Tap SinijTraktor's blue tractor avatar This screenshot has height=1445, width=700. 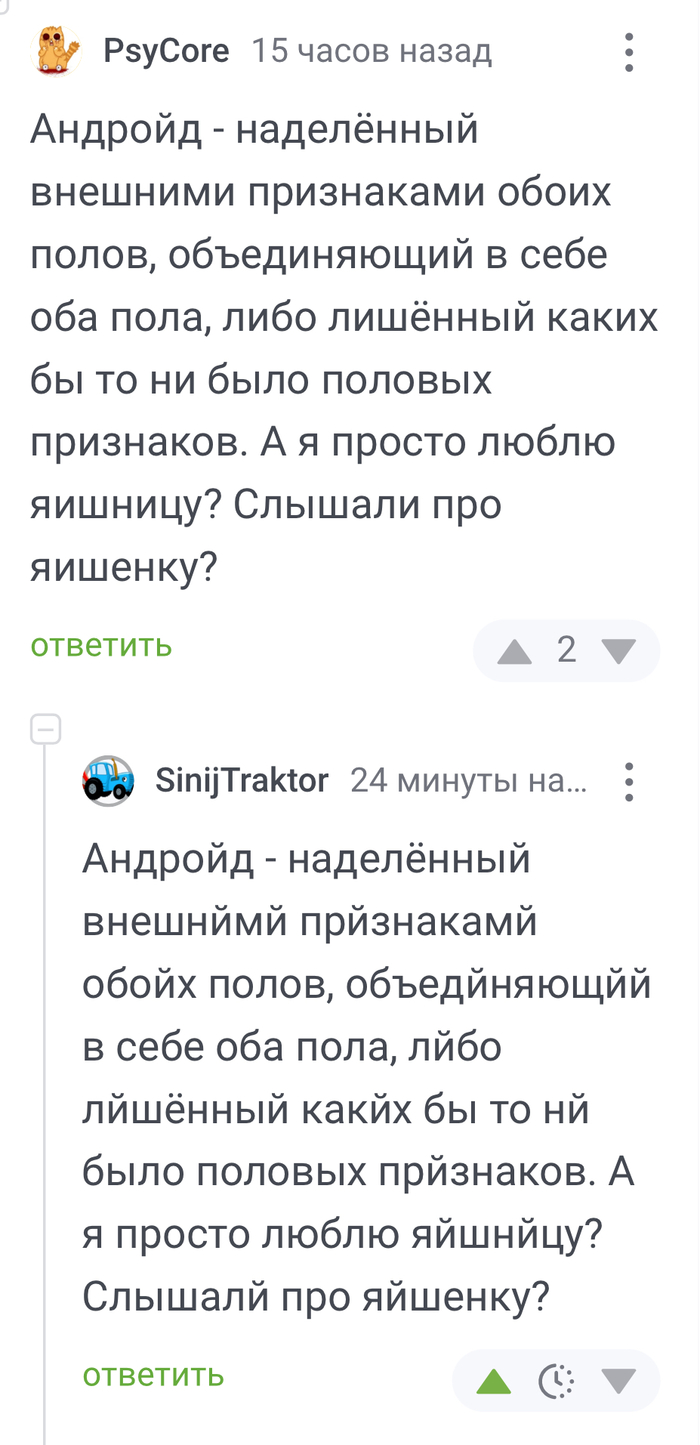click(108, 780)
